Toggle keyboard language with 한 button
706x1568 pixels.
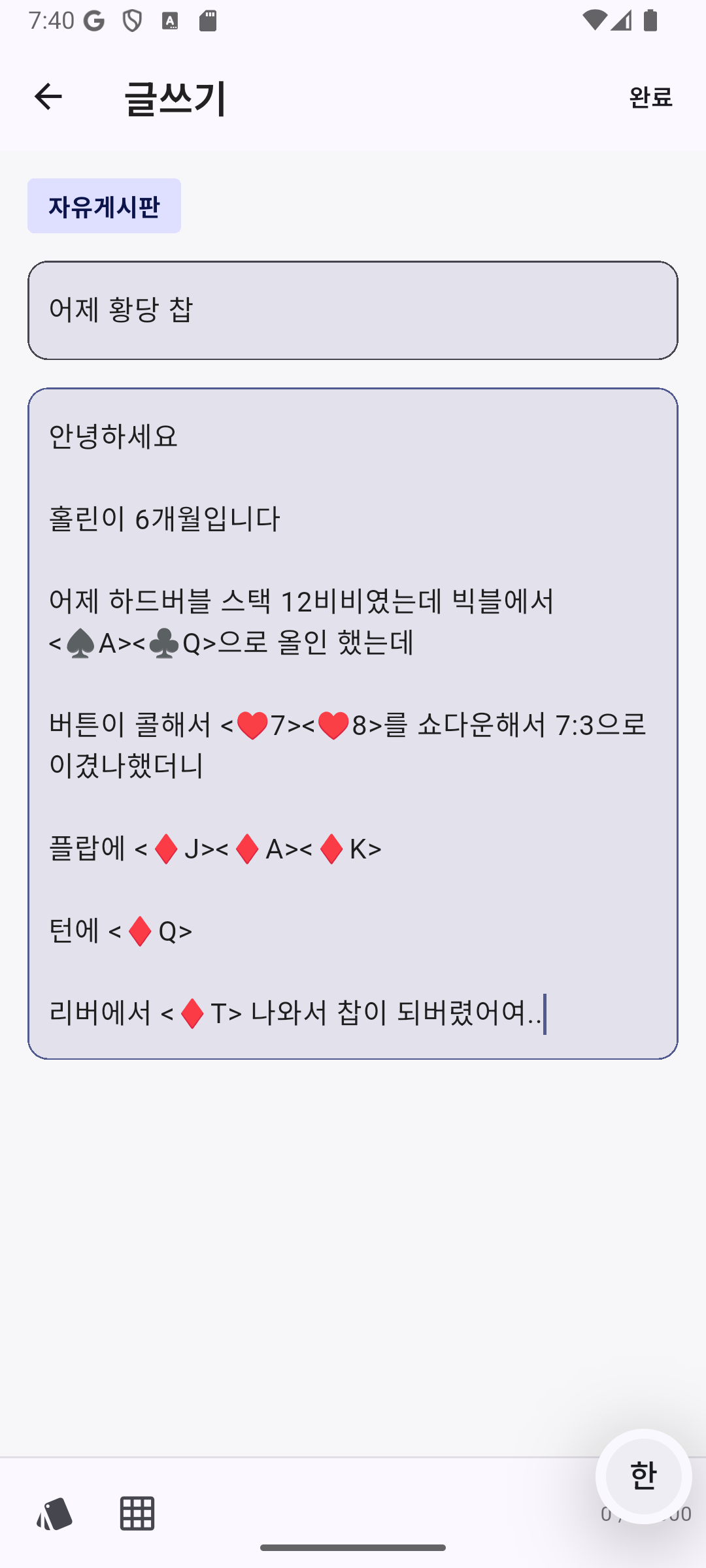coord(643,1473)
